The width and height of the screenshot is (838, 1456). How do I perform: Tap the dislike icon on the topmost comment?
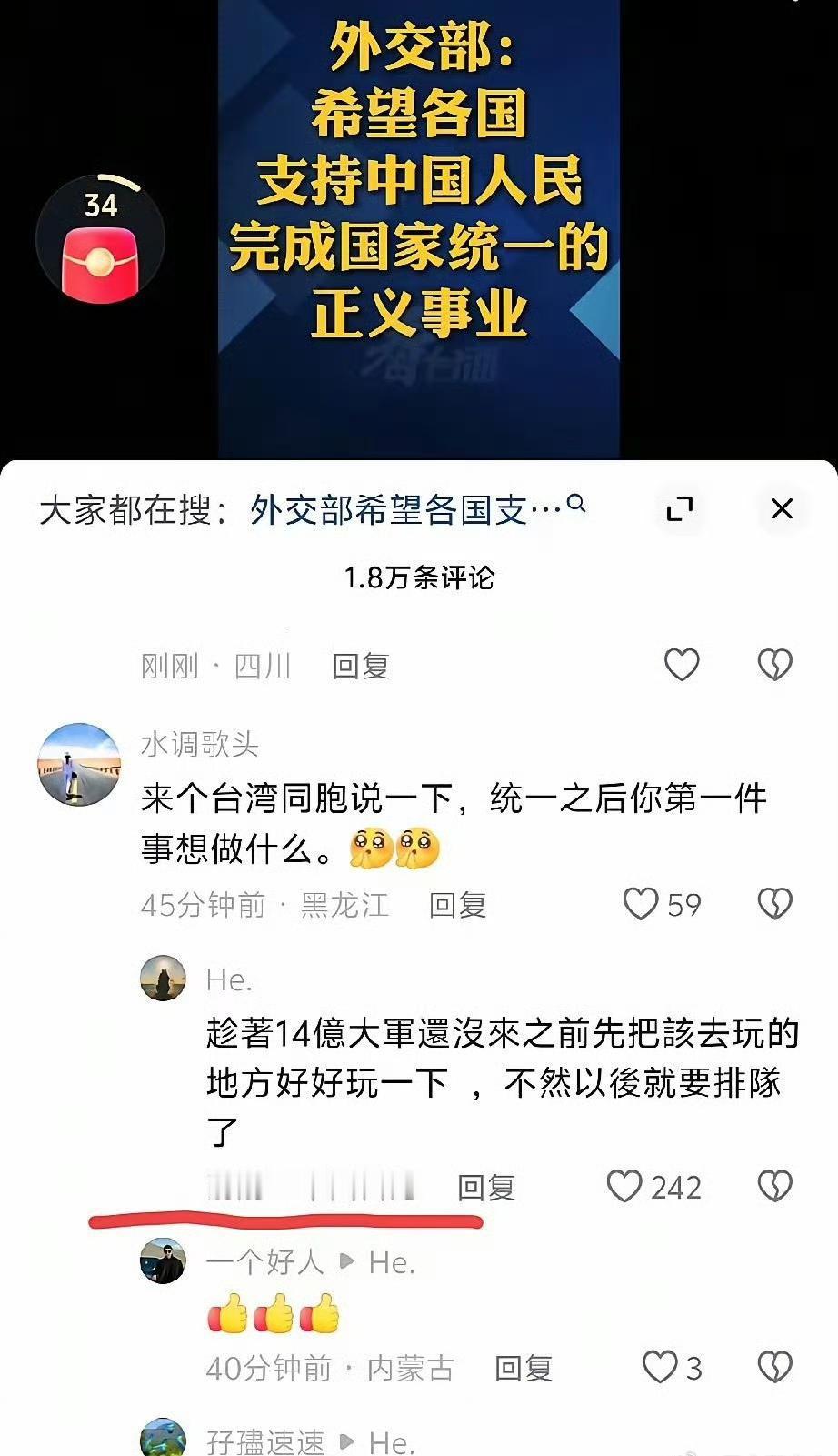point(773,666)
